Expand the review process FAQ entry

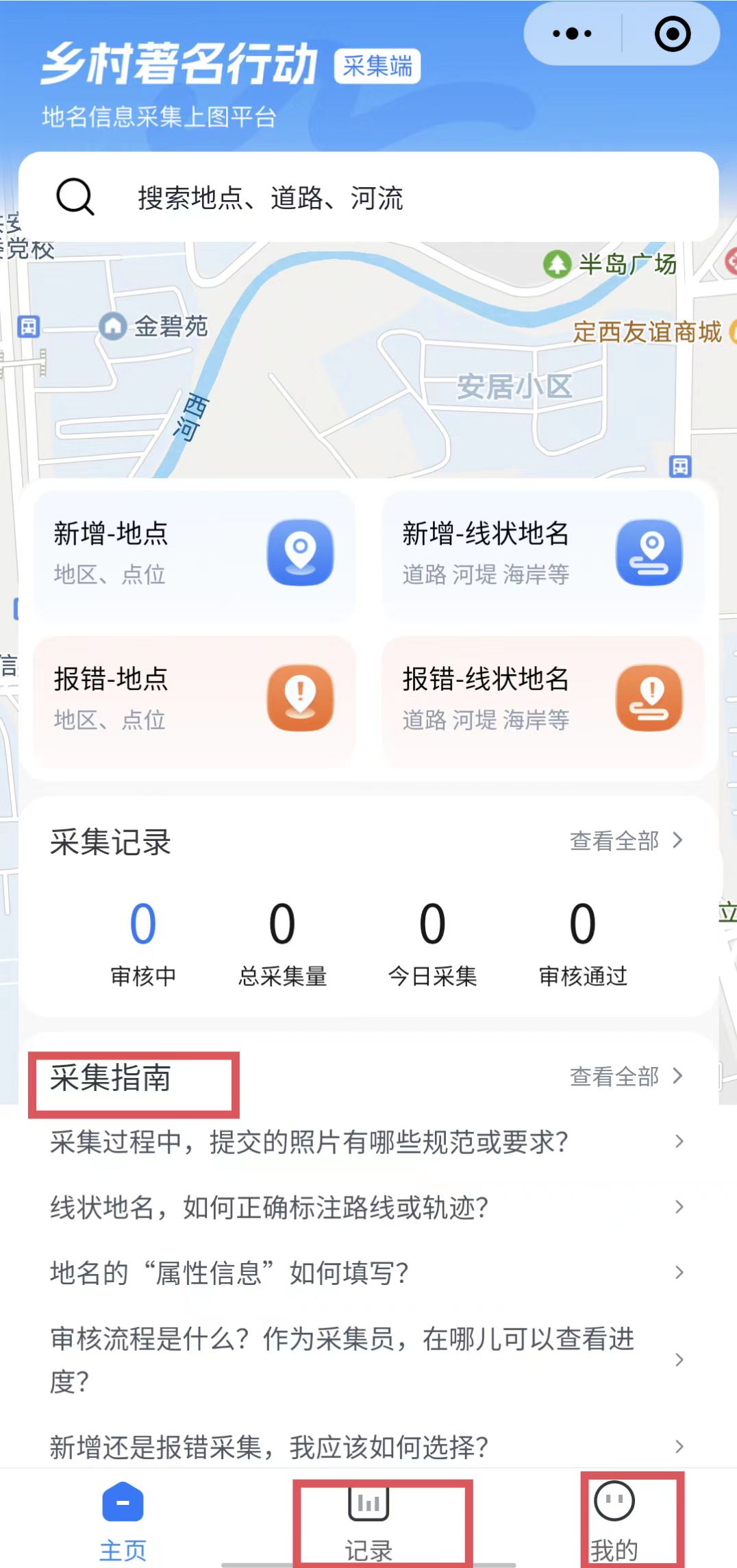363,1359
